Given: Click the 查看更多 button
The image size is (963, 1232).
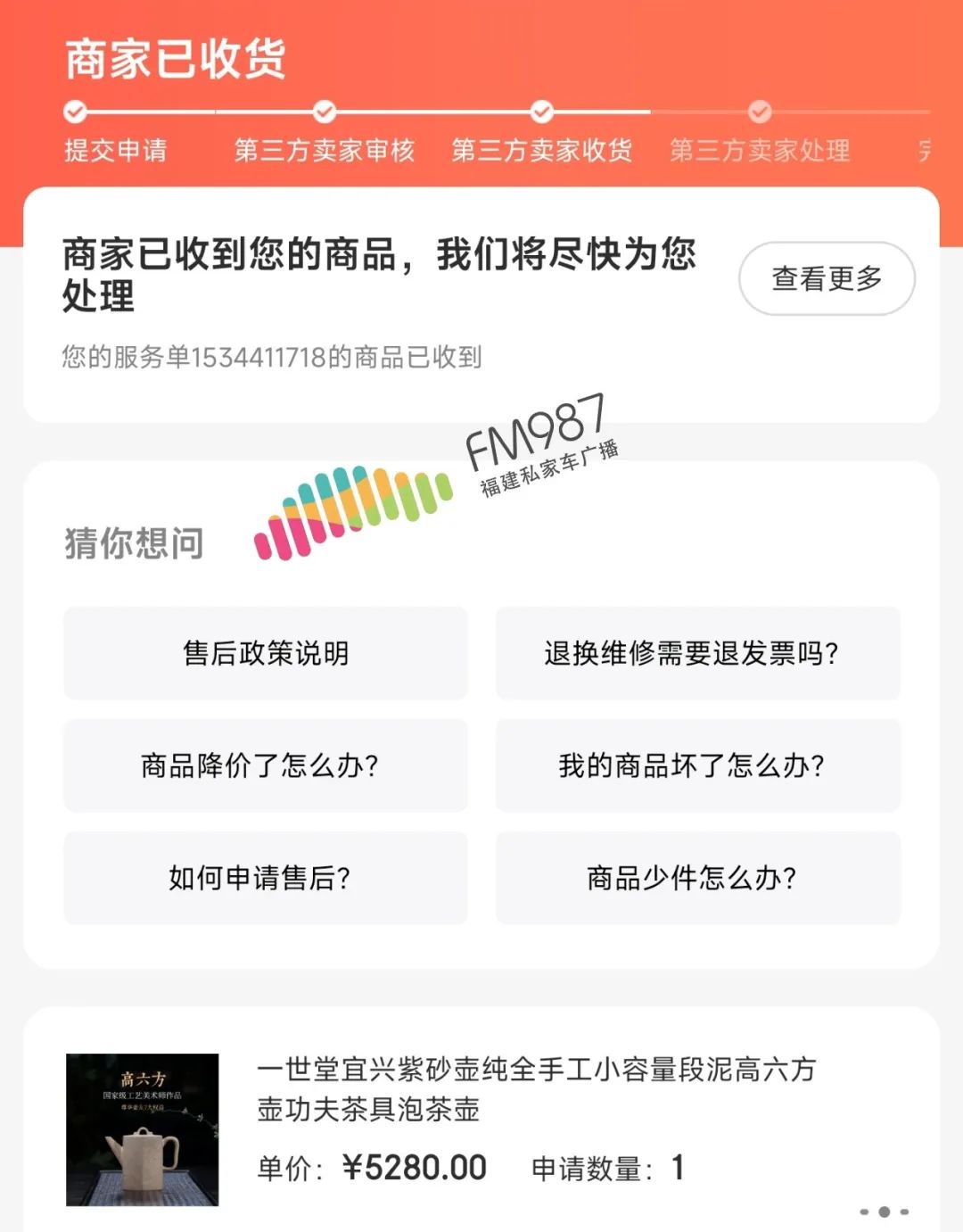Looking at the screenshot, I should pyautogui.click(x=825, y=278).
